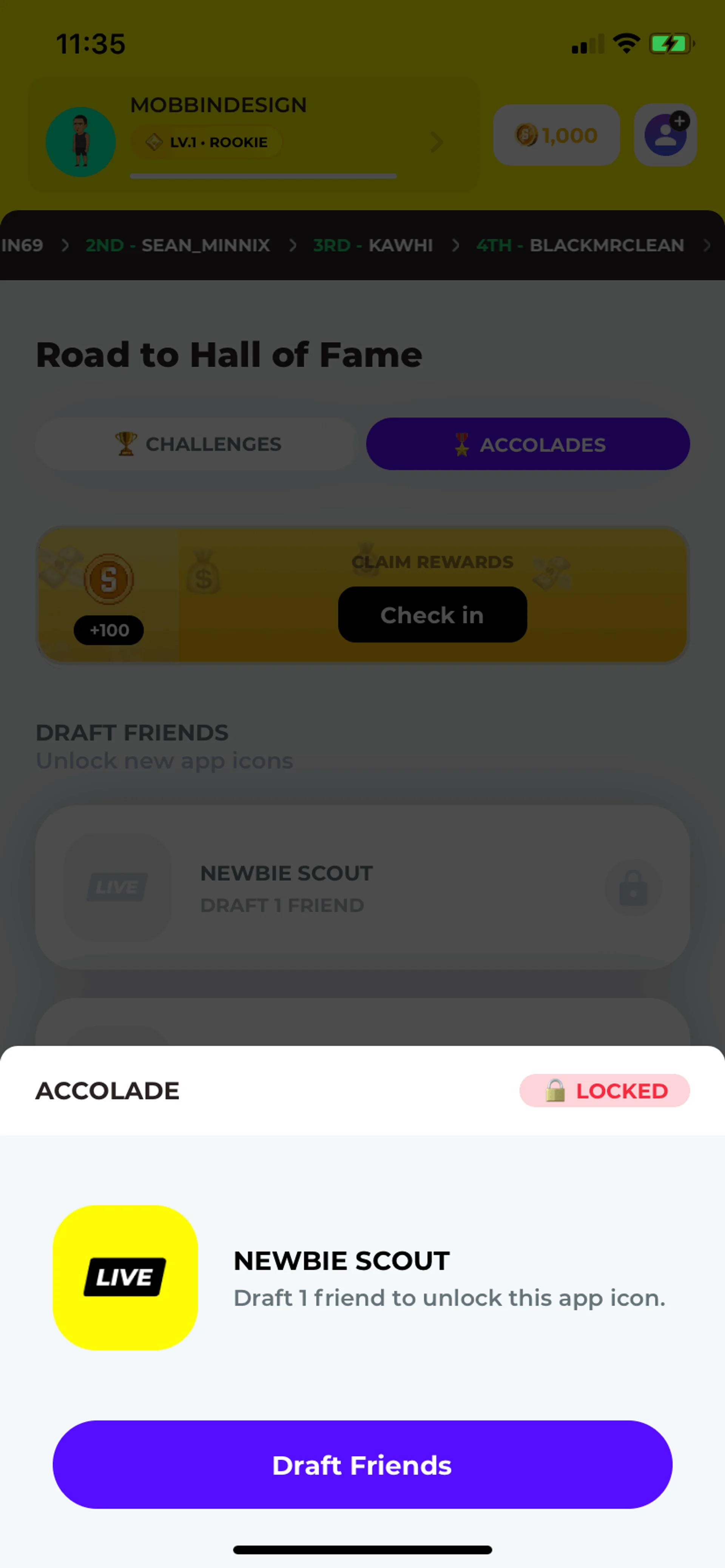Switch to the Challenges tab
The width and height of the screenshot is (725, 1568).
[196, 444]
